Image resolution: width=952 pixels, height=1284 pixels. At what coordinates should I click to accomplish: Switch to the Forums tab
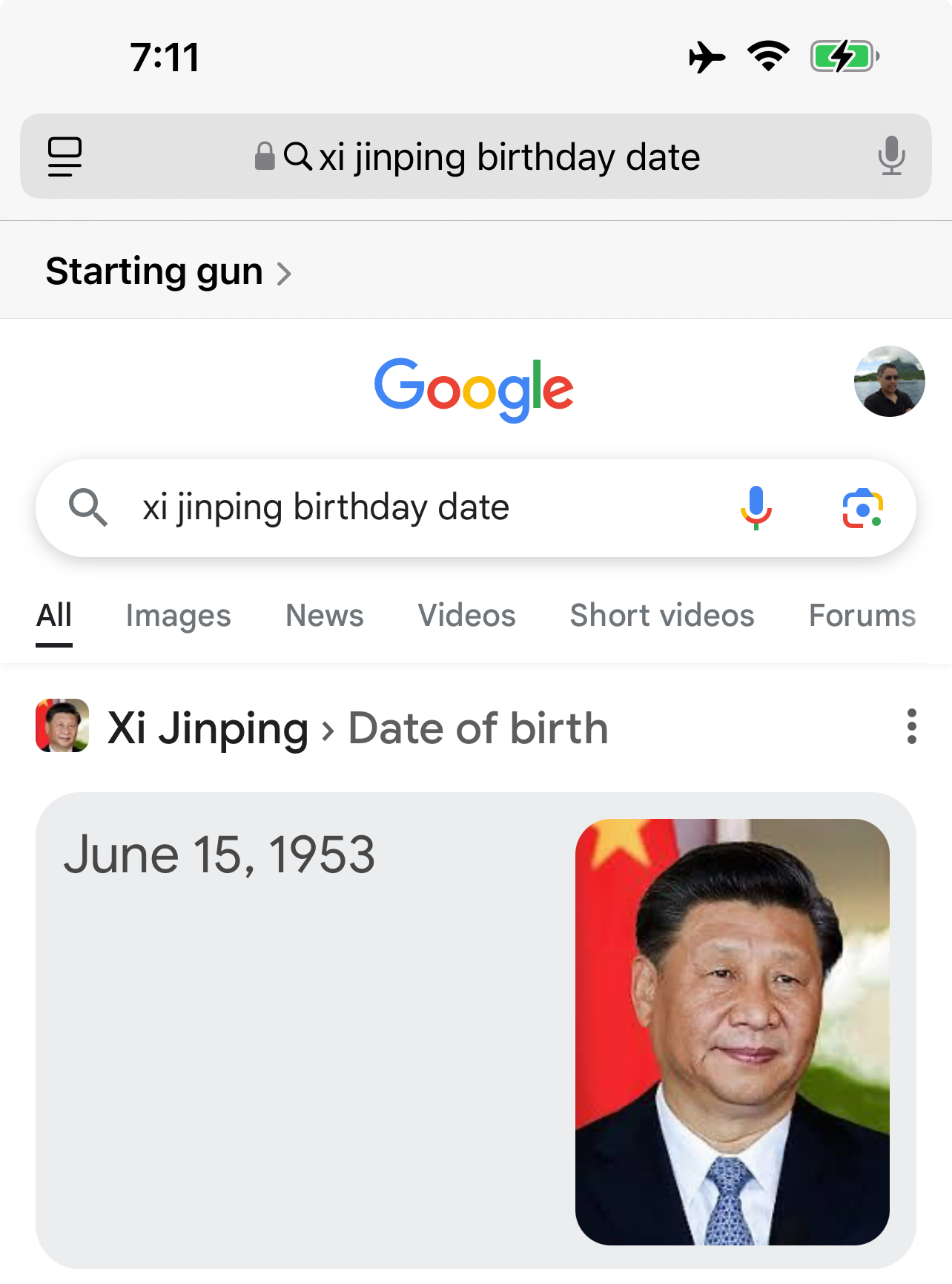862,616
